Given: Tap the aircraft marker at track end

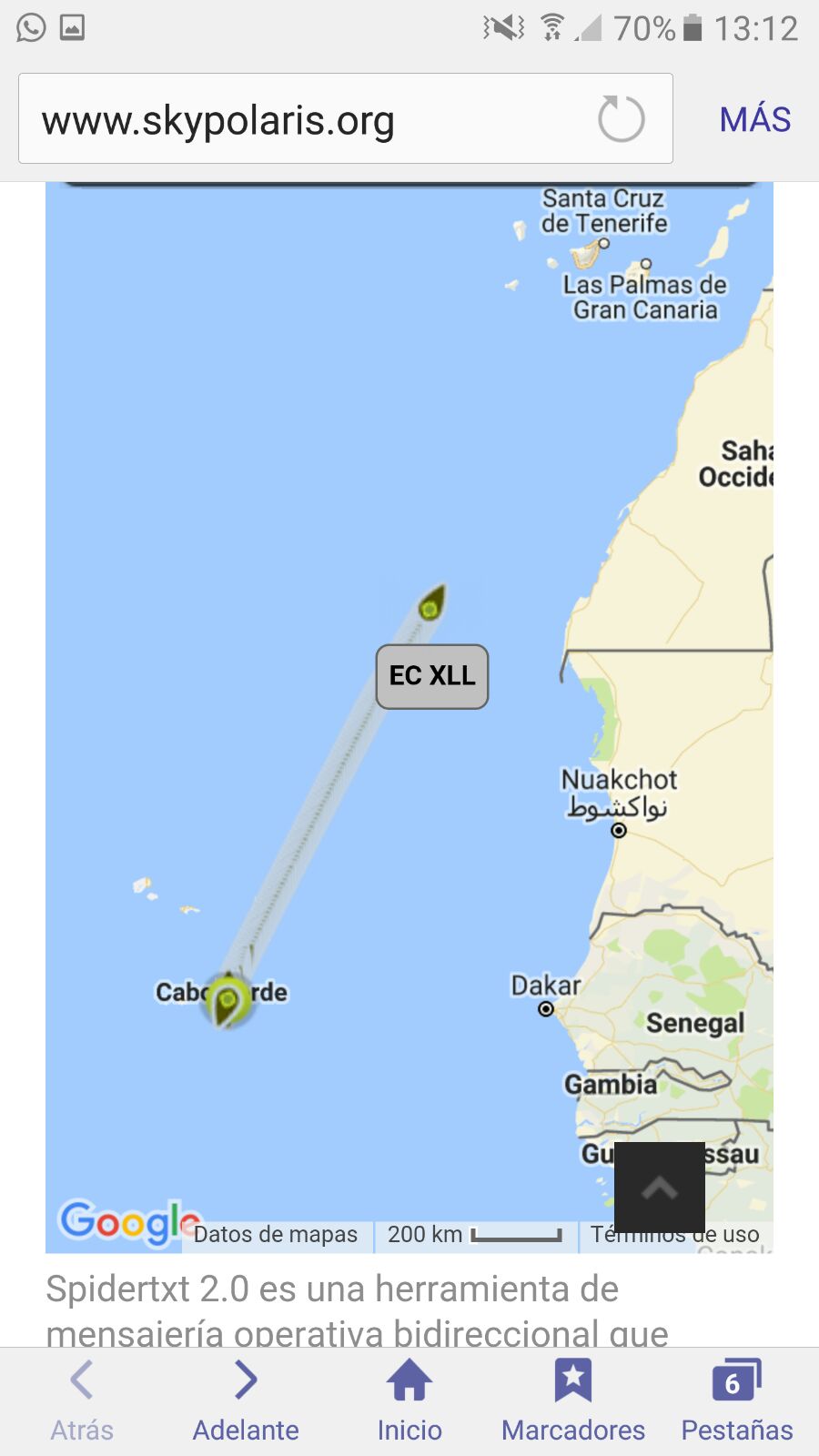Looking at the screenshot, I should (432, 603).
